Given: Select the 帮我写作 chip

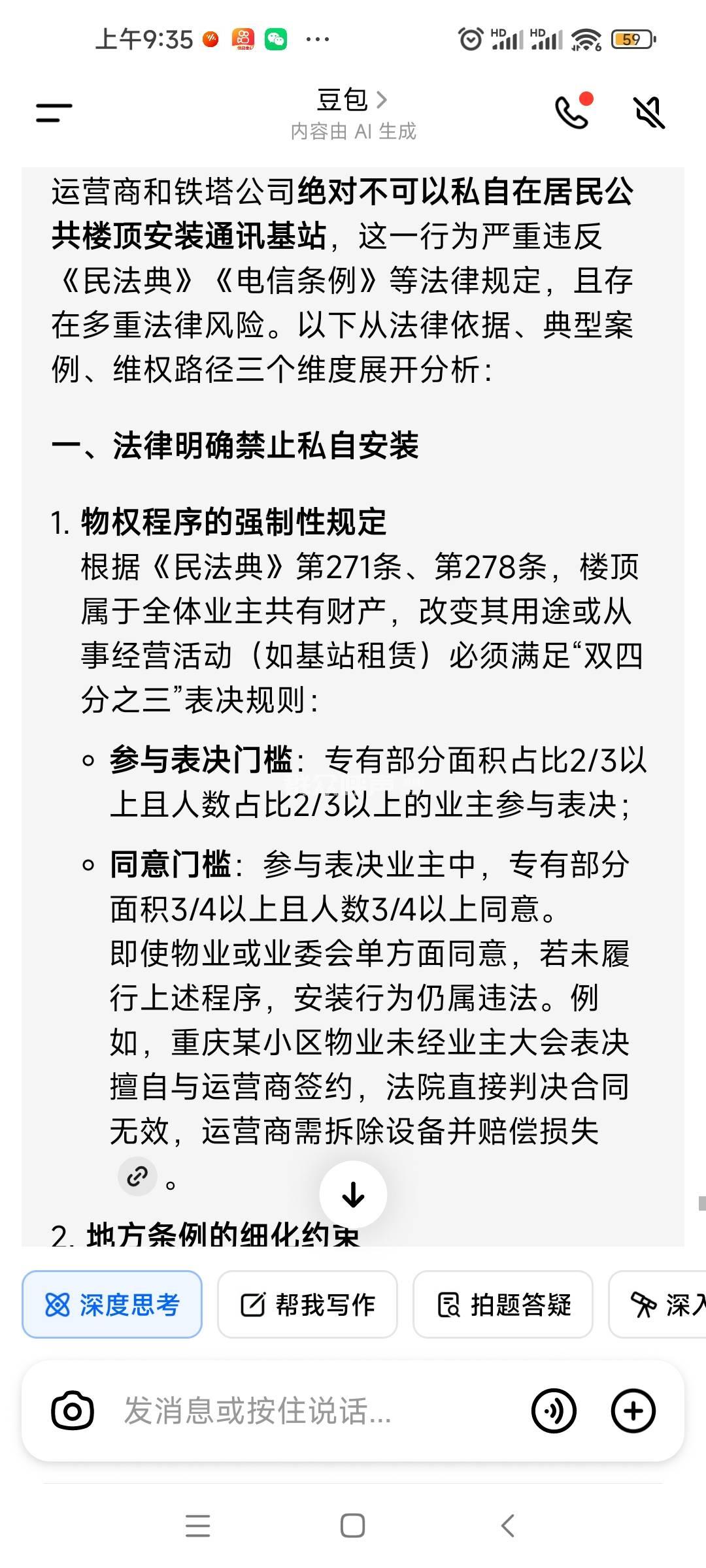Looking at the screenshot, I should (307, 1305).
